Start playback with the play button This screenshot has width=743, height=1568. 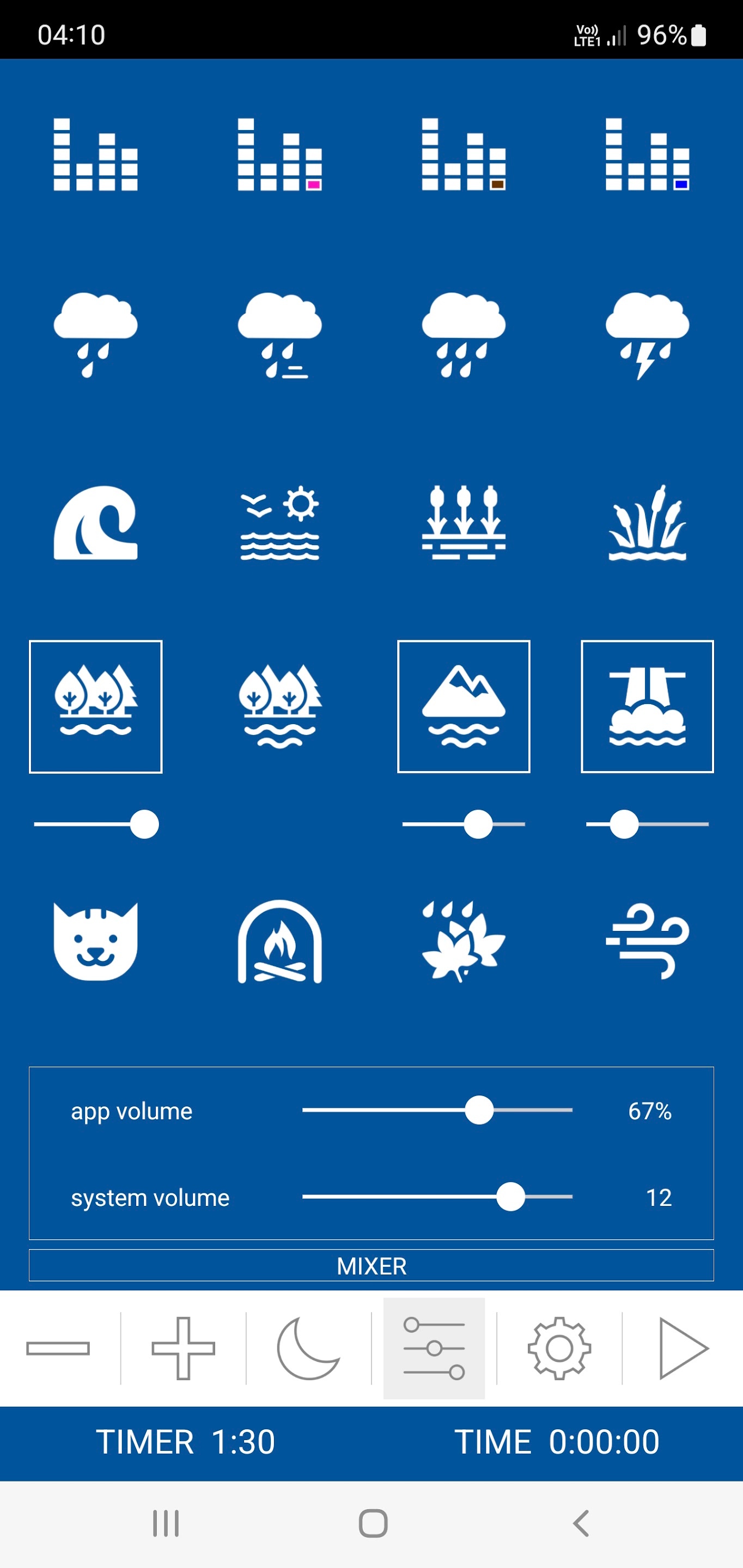tap(683, 1347)
